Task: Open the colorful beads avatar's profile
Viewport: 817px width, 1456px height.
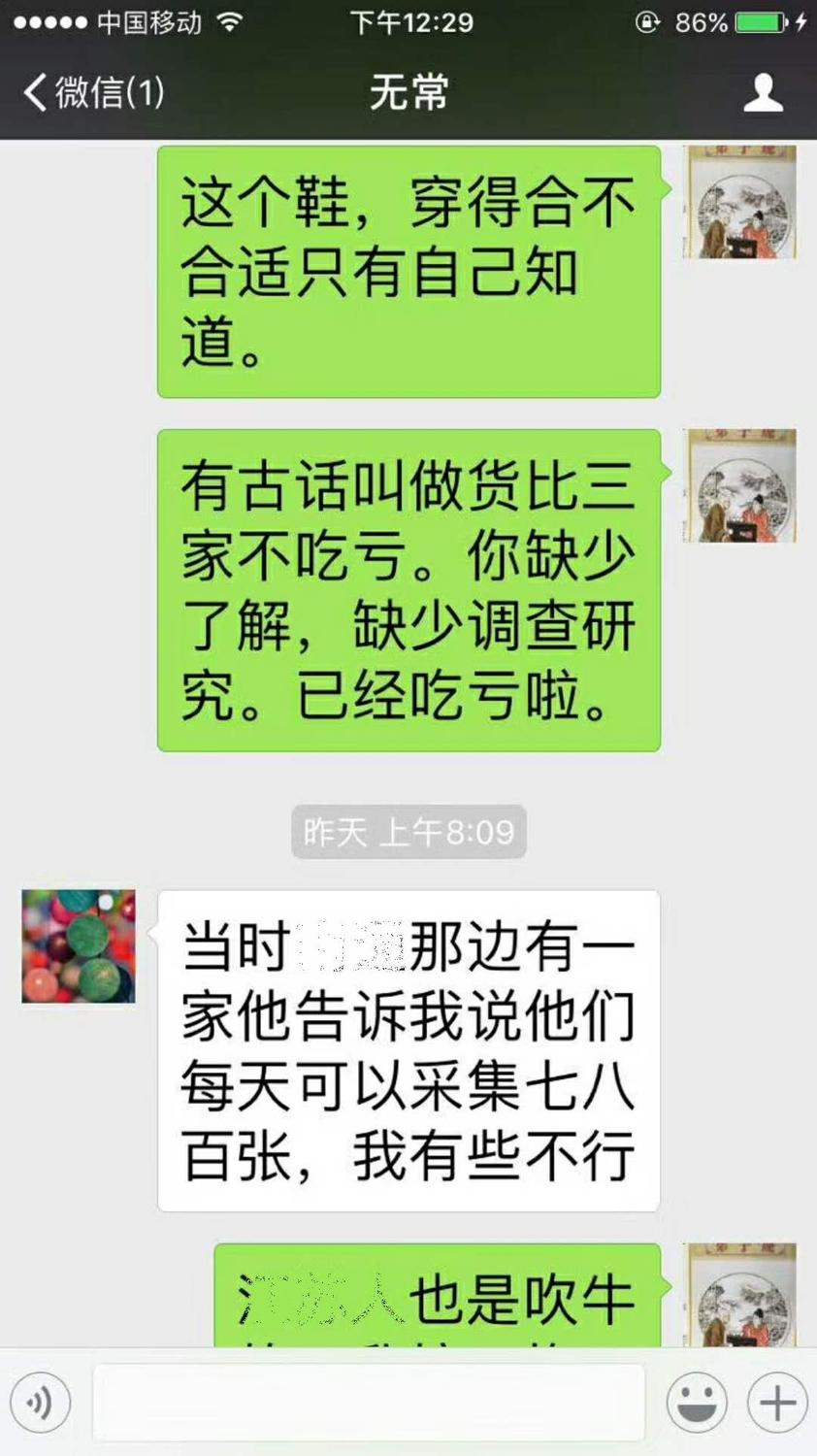Action: pyautogui.click(x=79, y=945)
